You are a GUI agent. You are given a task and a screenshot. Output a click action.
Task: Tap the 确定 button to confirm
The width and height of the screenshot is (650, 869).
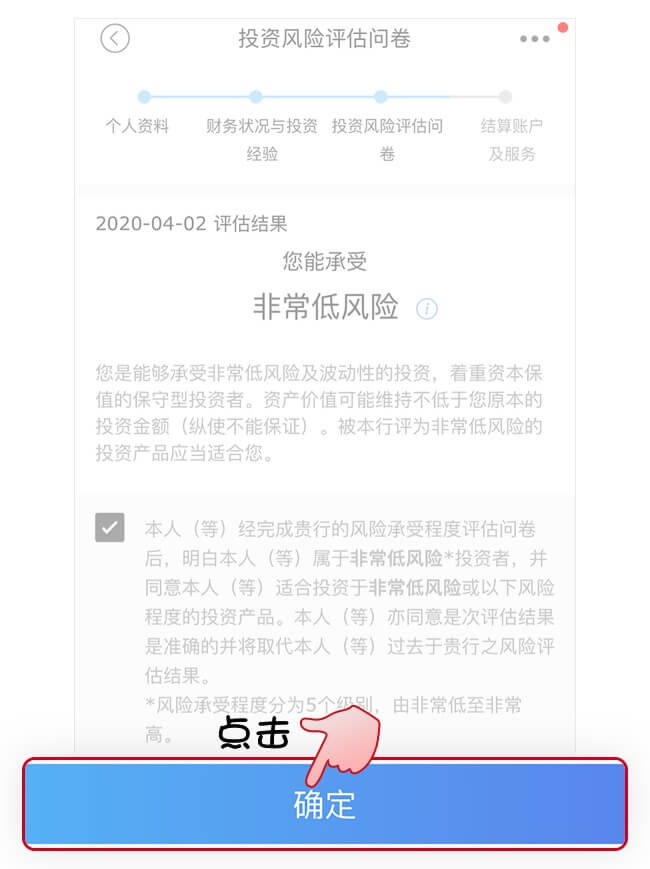325,805
